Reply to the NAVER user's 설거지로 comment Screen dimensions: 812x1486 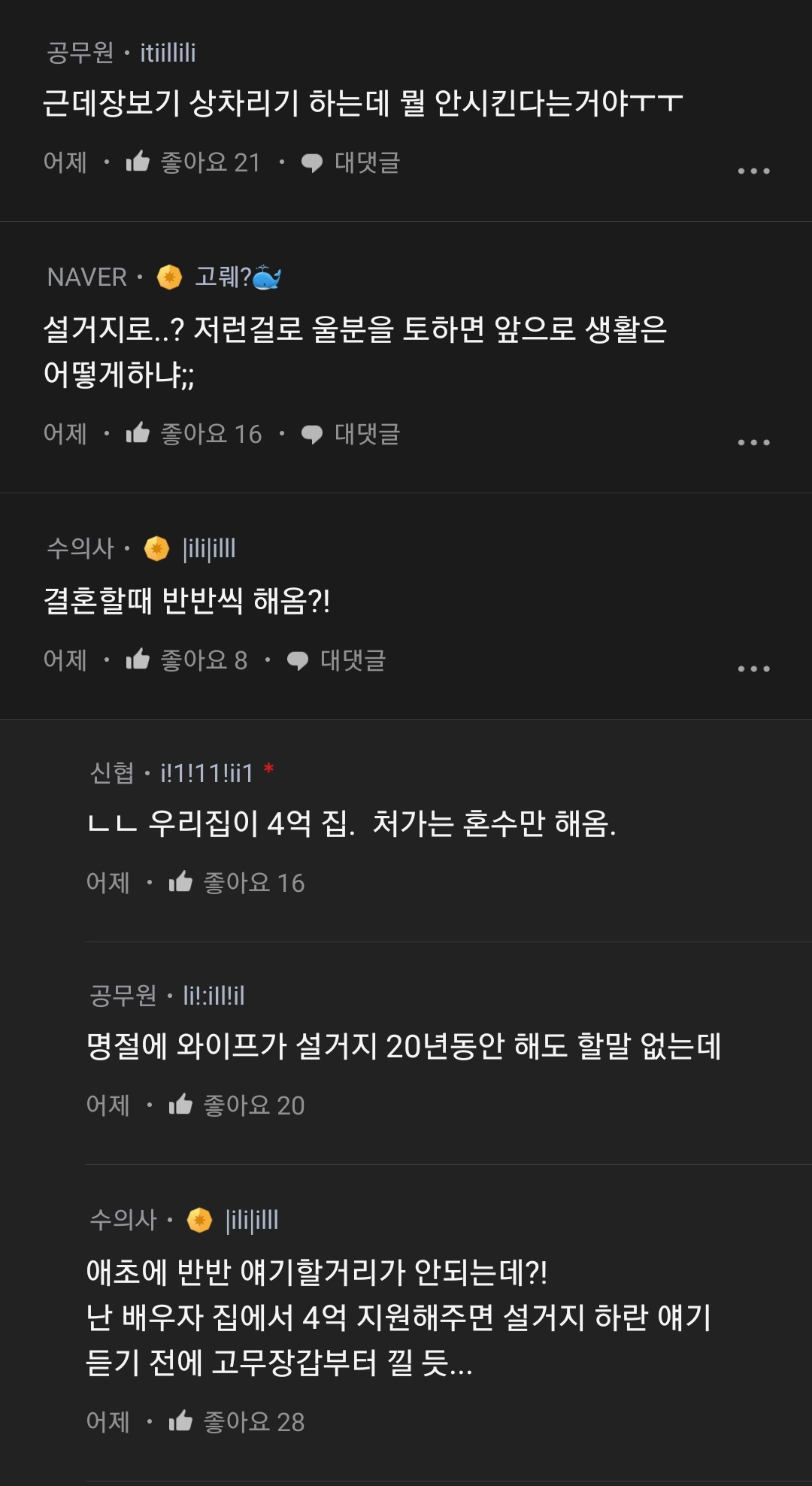(350, 434)
